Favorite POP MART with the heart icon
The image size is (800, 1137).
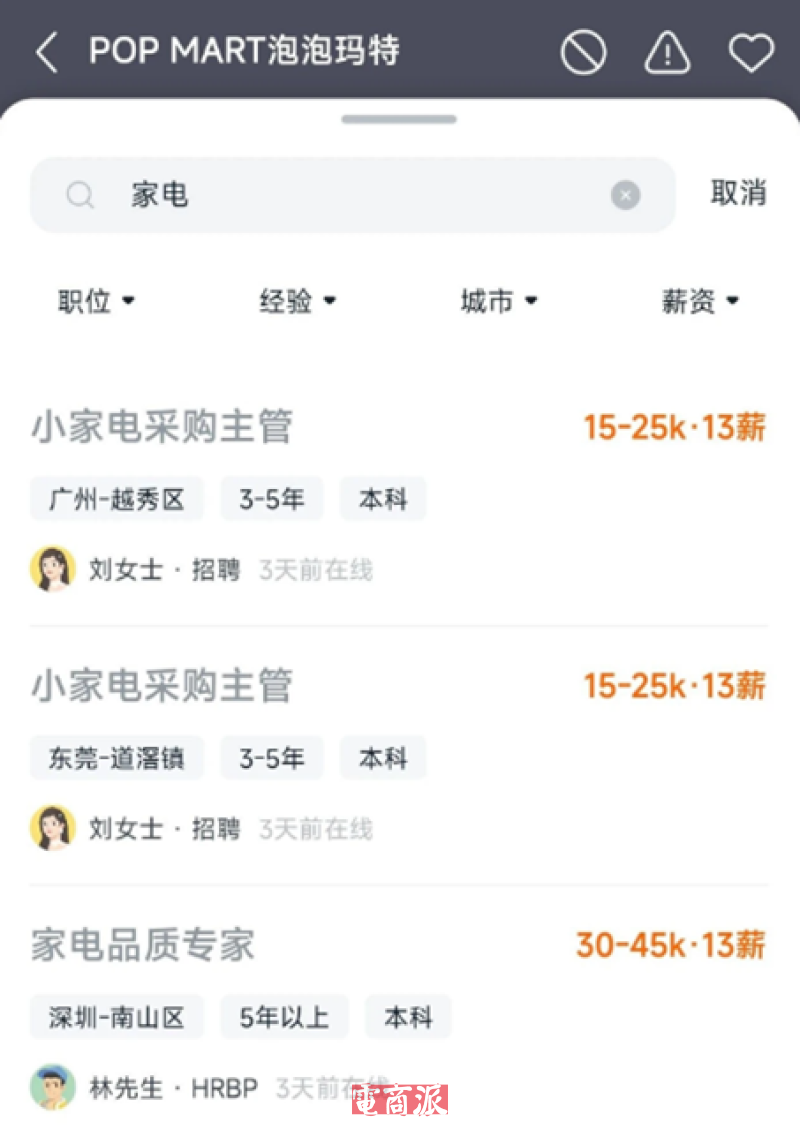(x=750, y=52)
